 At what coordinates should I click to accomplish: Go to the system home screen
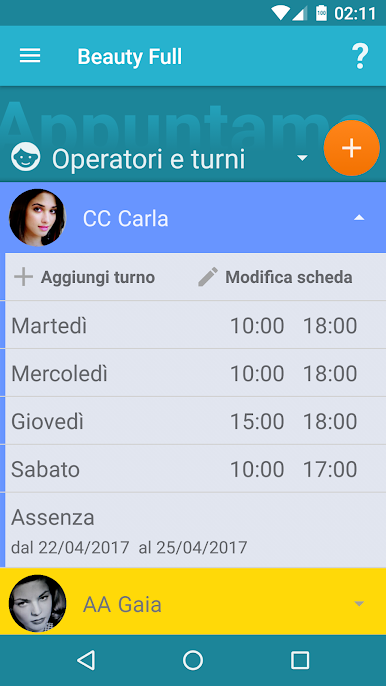point(193,660)
